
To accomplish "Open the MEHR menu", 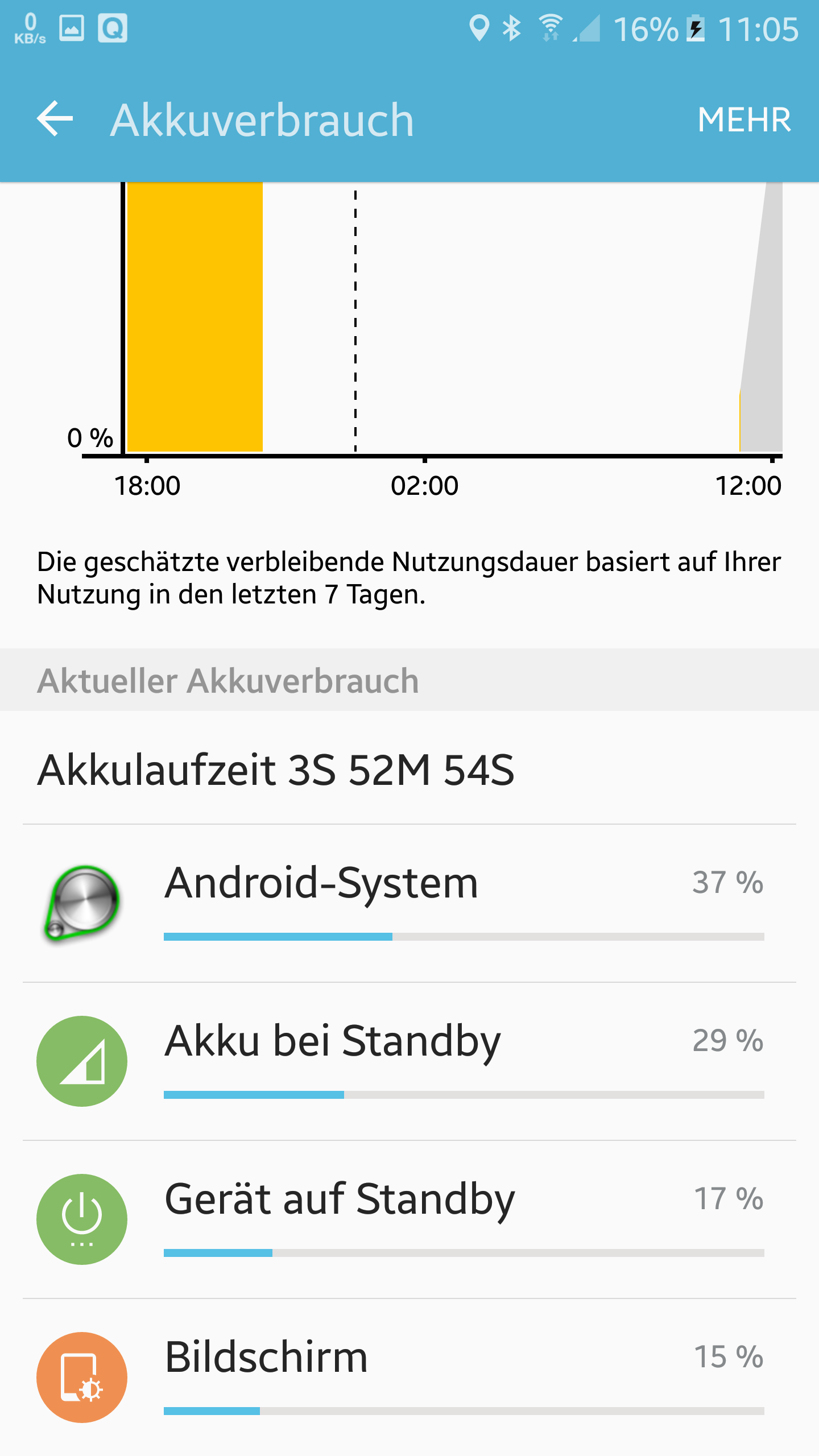I will (x=744, y=119).
